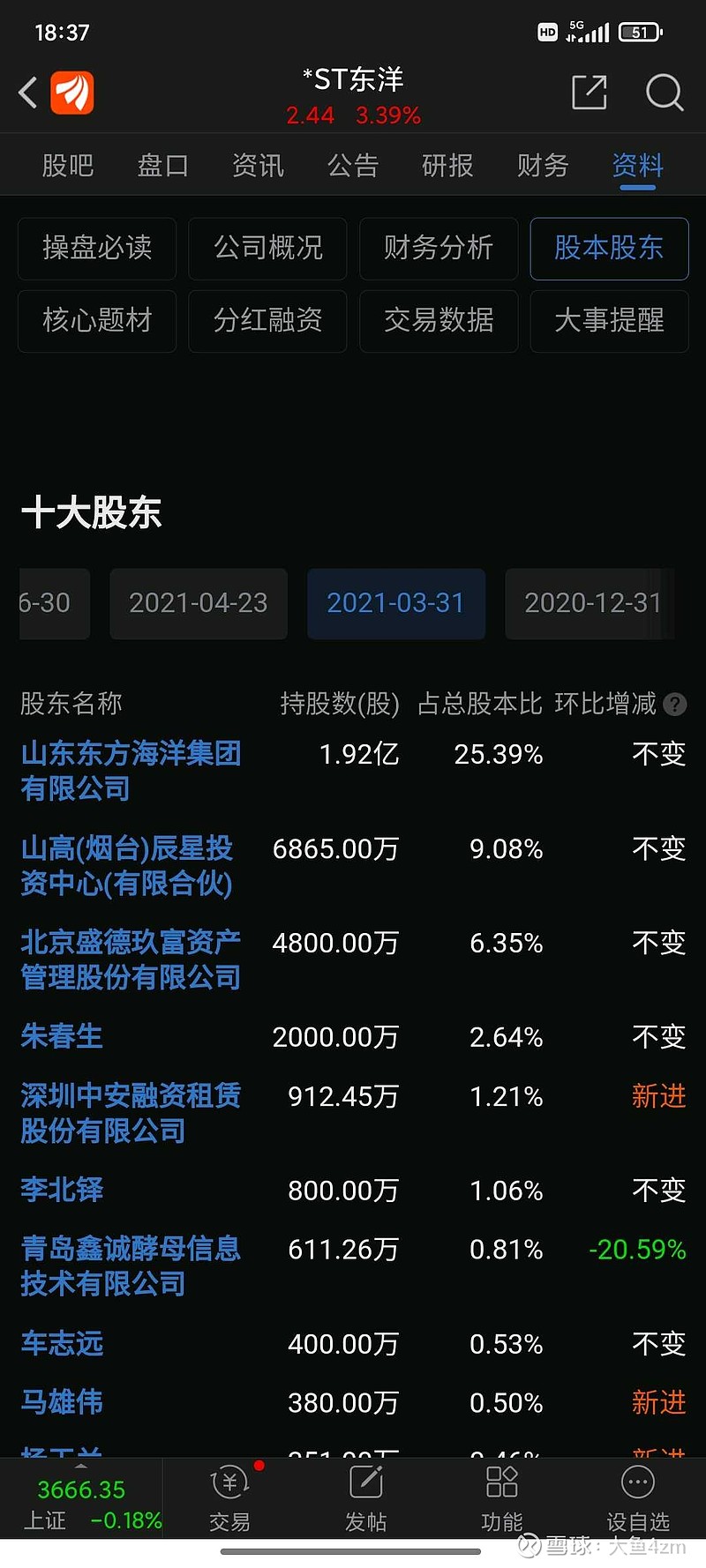Select the 2021-04-23 date tab
This screenshot has width=706, height=1568.
198,603
